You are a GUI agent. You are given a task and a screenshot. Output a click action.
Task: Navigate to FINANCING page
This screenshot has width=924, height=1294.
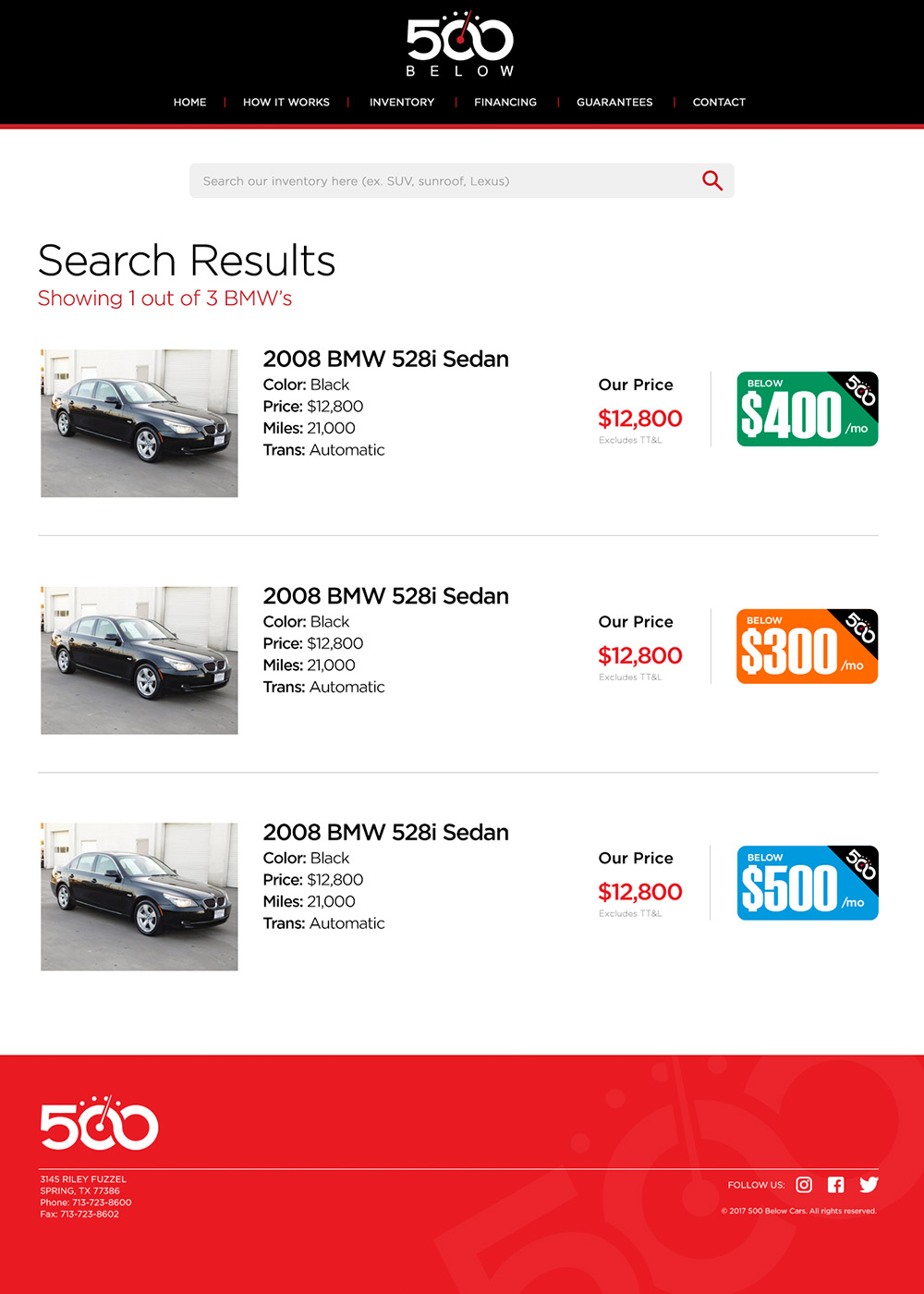tap(505, 103)
